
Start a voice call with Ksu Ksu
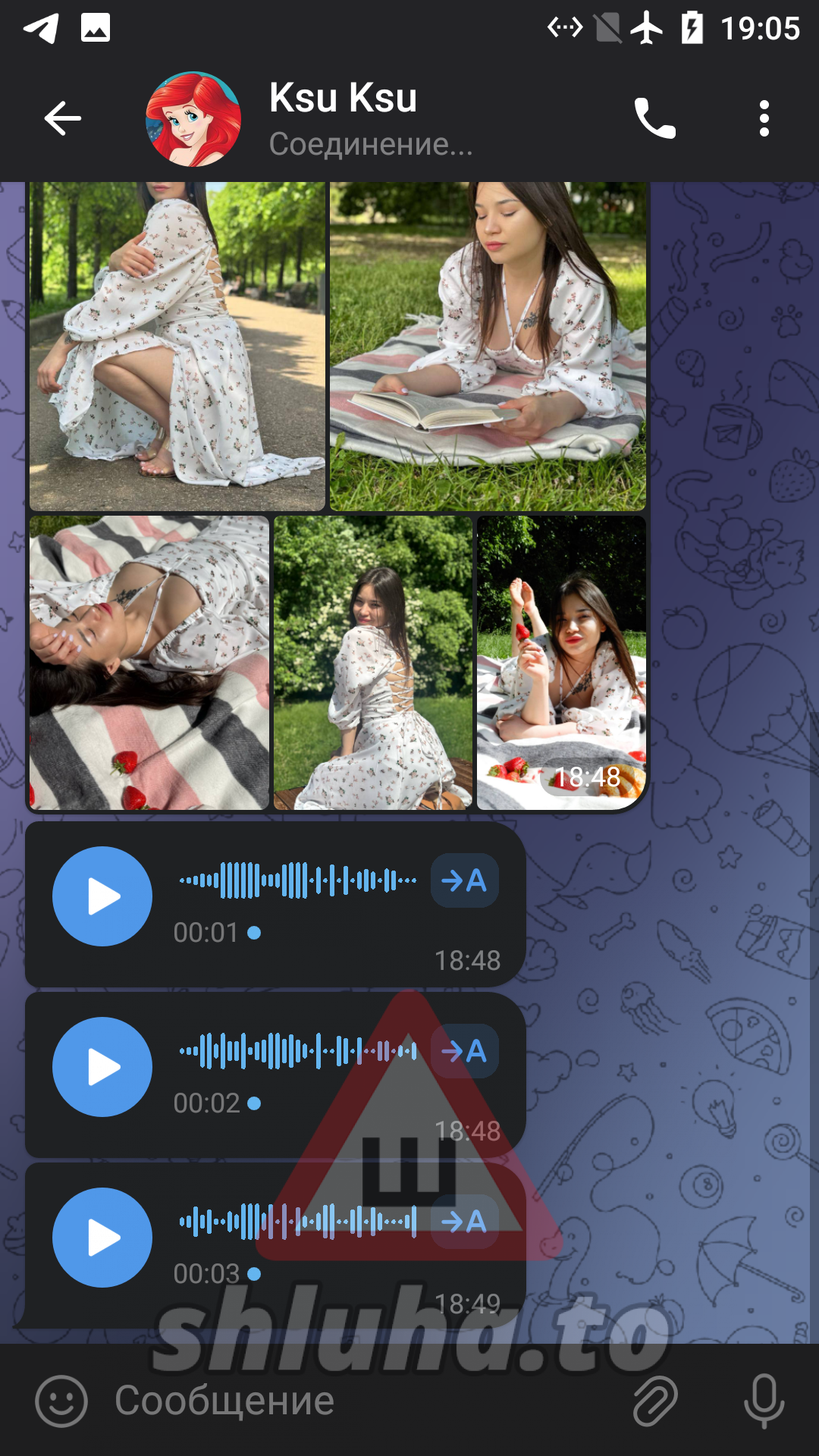(654, 118)
